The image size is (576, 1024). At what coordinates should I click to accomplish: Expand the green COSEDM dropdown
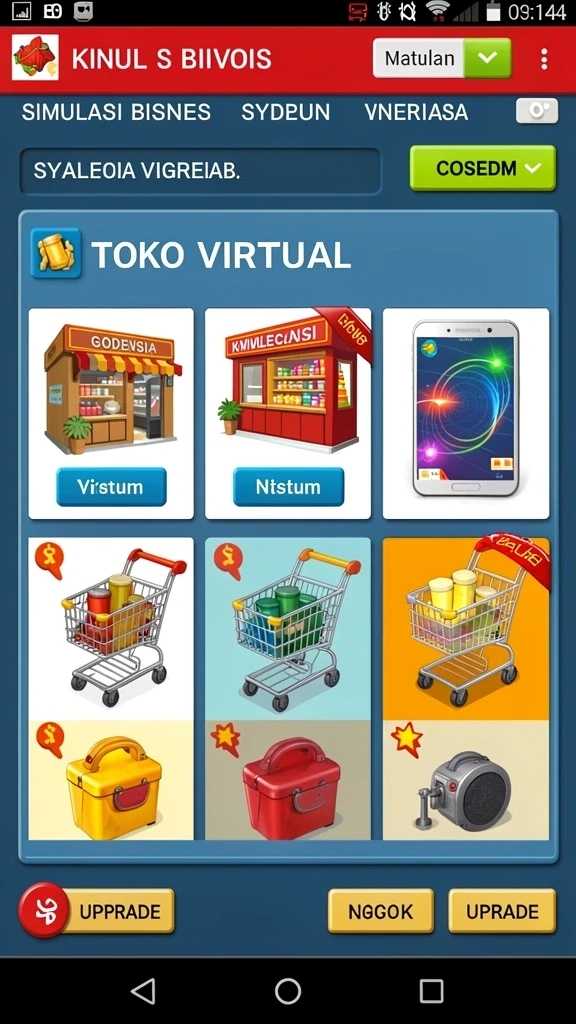pyautogui.click(x=483, y=168)
